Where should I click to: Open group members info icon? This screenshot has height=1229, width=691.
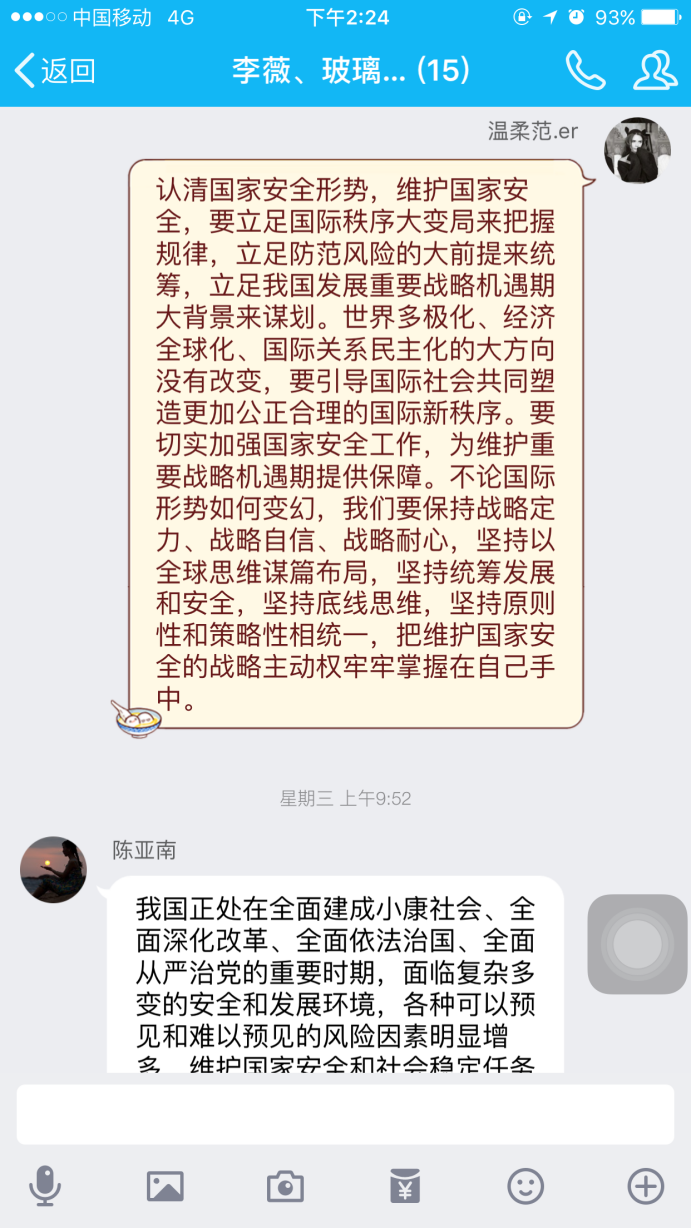(655, 71)
